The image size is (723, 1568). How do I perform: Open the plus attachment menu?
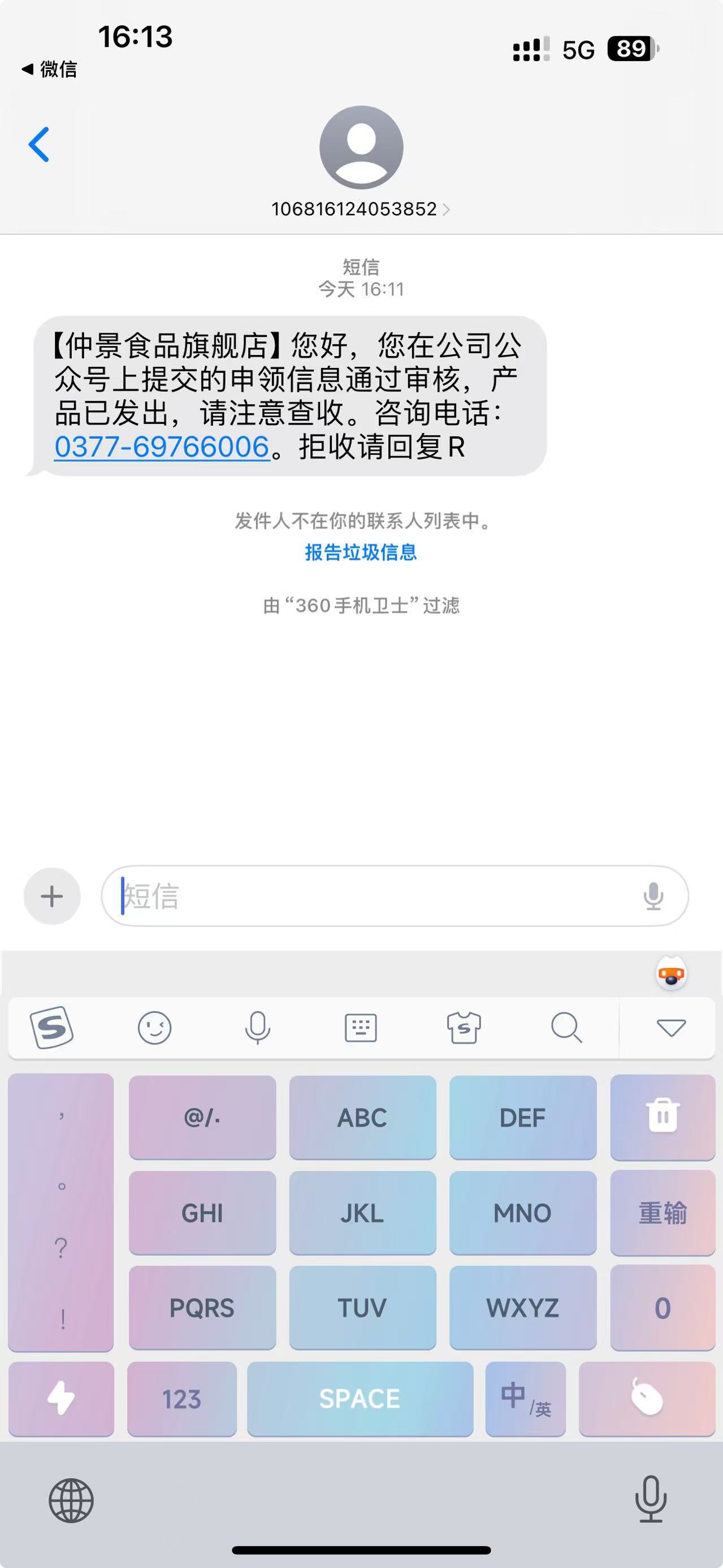pos(53,896)
